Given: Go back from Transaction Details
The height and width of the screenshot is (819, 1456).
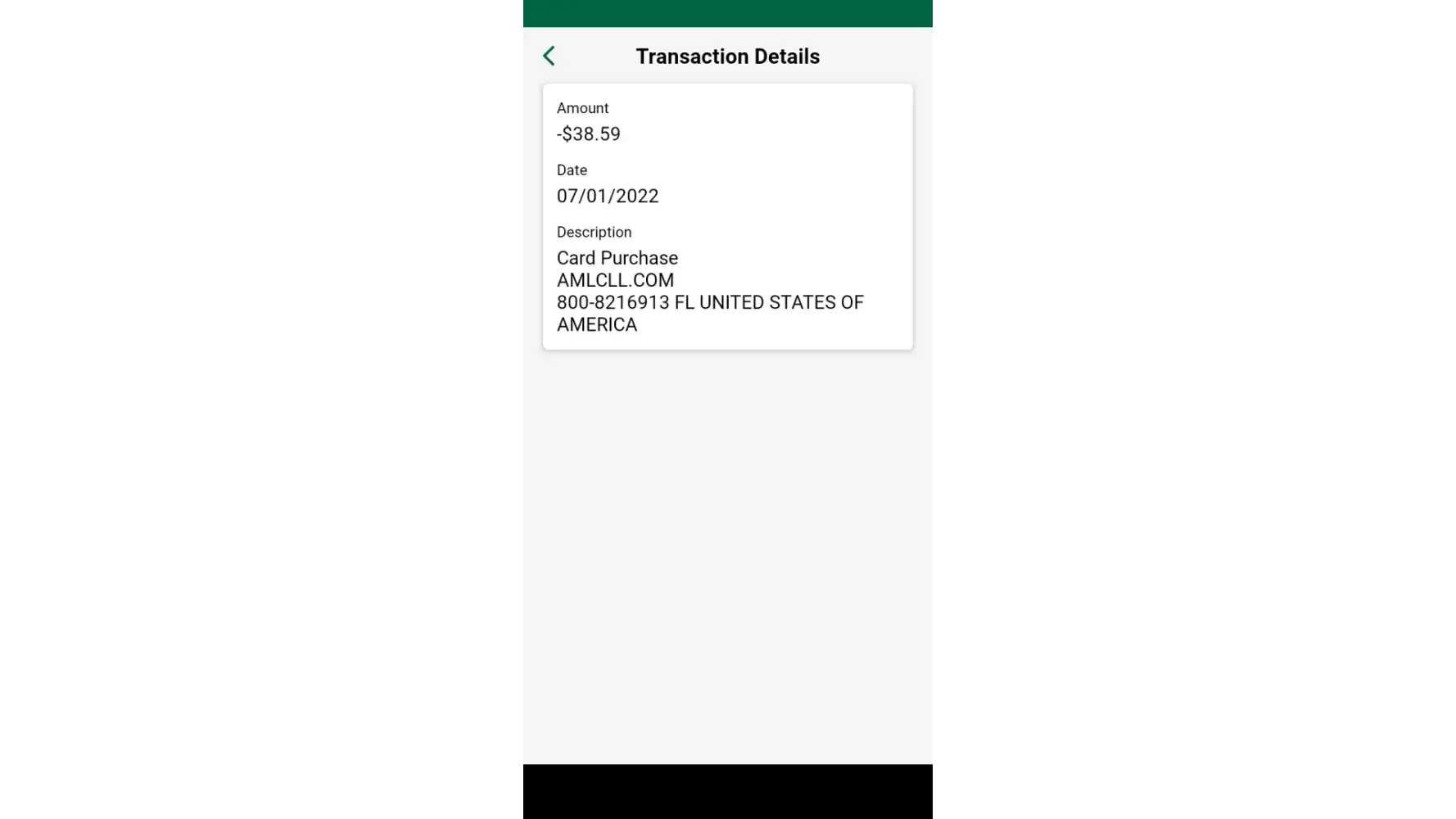Looking at the screenshot, I should (x=549, y=56).
